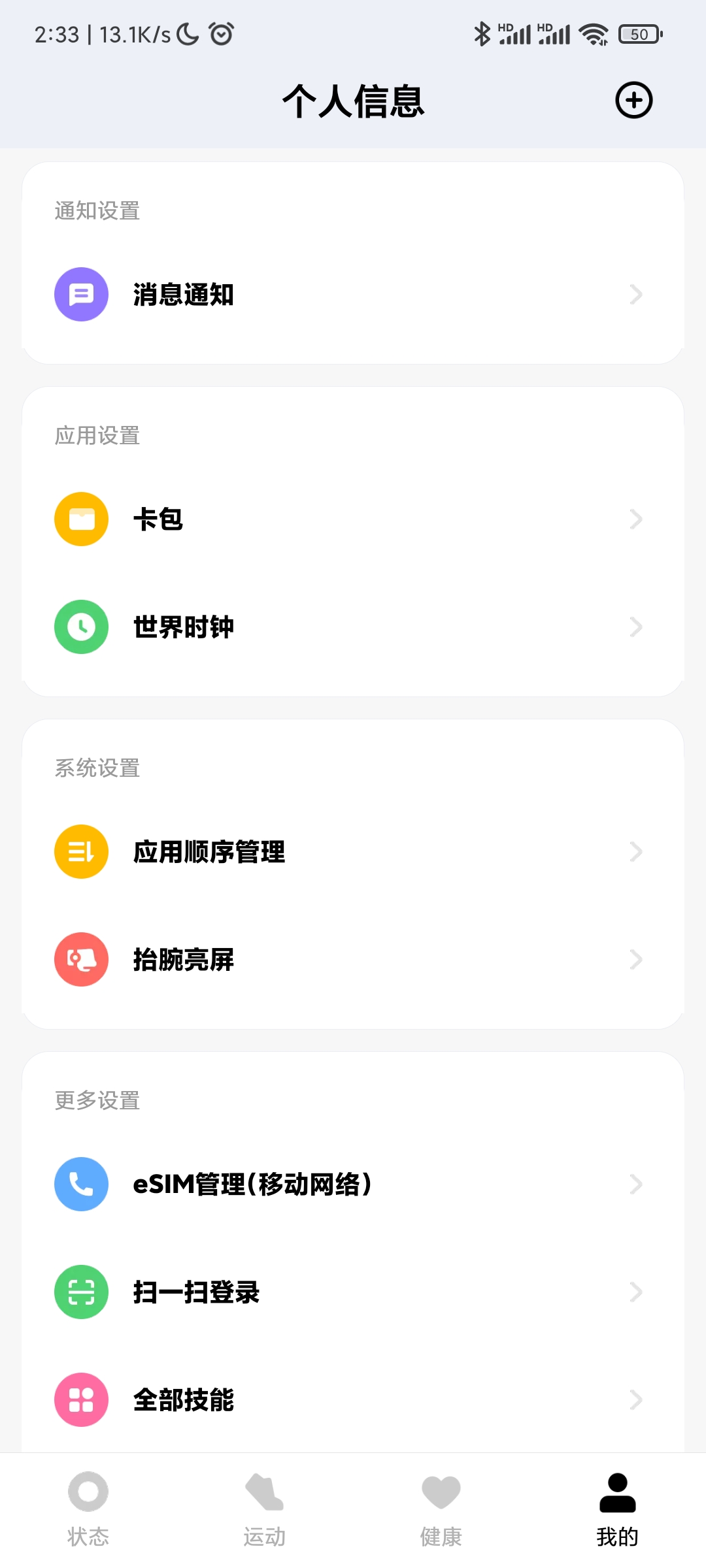706x1568 pixels.
Task: Open 扫一扫登录
Action: (353, 1292)
